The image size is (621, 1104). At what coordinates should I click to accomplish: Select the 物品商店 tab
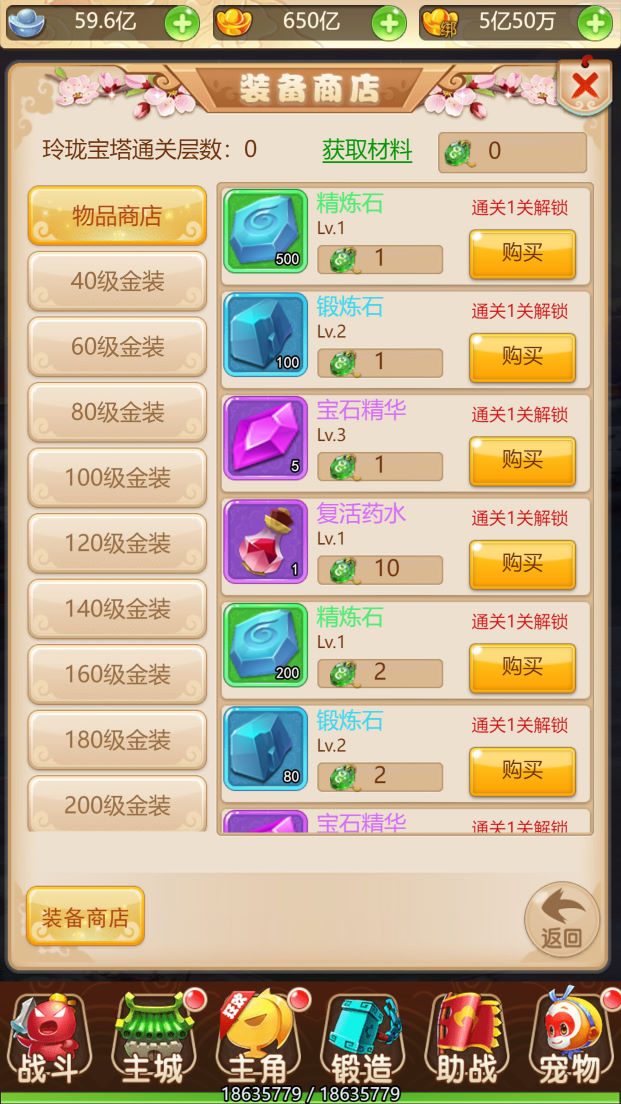(x=117, y=216)
